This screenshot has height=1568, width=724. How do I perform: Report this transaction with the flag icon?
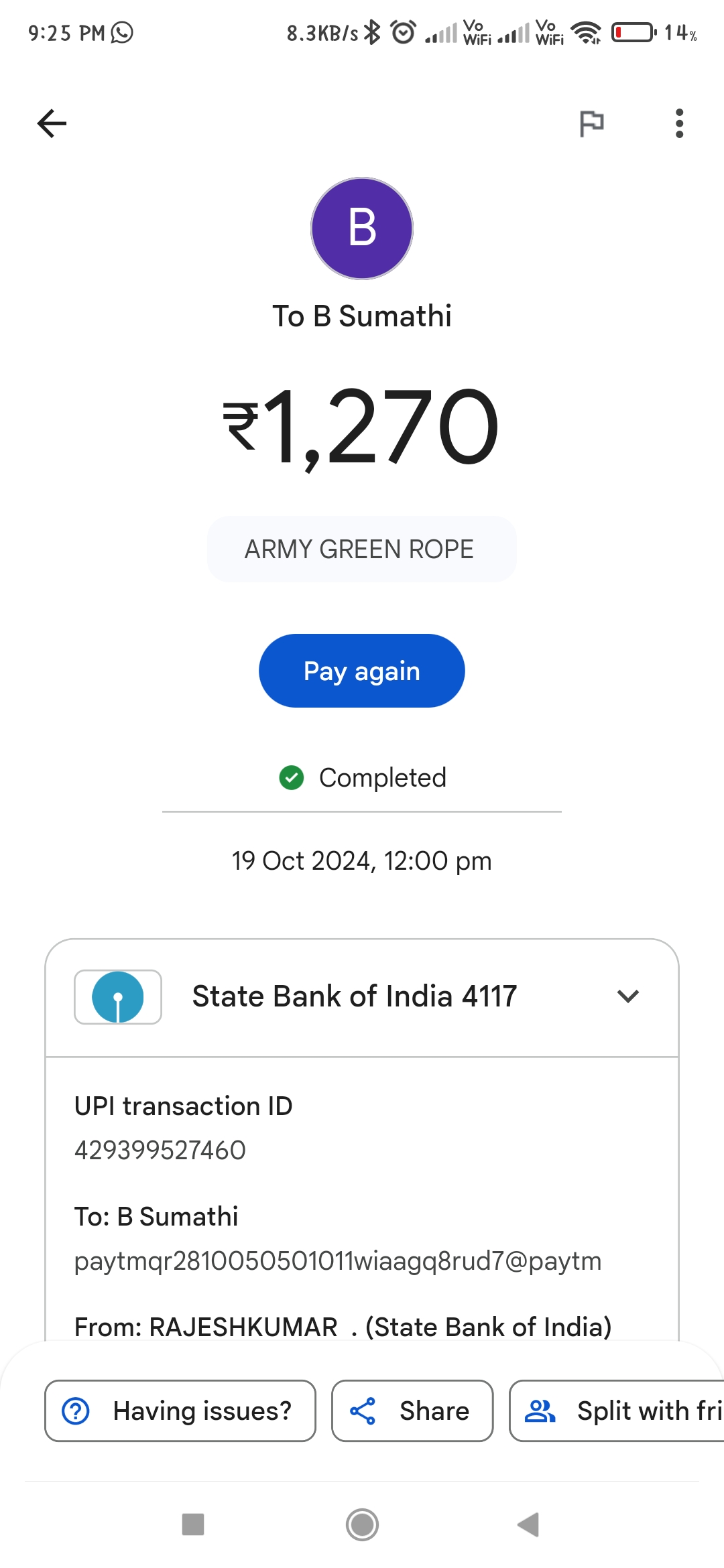[x=591, y=123]
